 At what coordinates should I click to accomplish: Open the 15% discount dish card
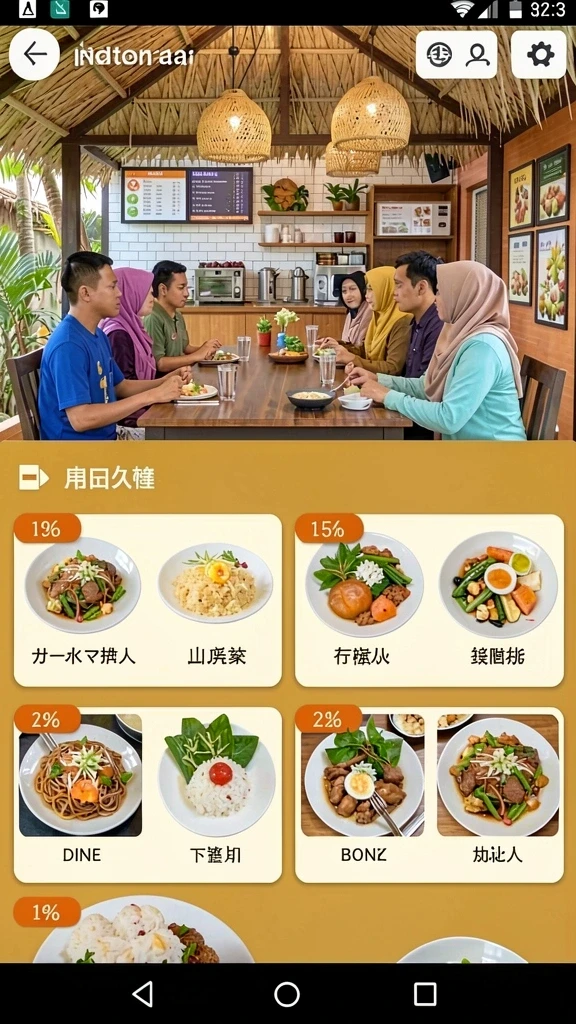coord(429,600)
